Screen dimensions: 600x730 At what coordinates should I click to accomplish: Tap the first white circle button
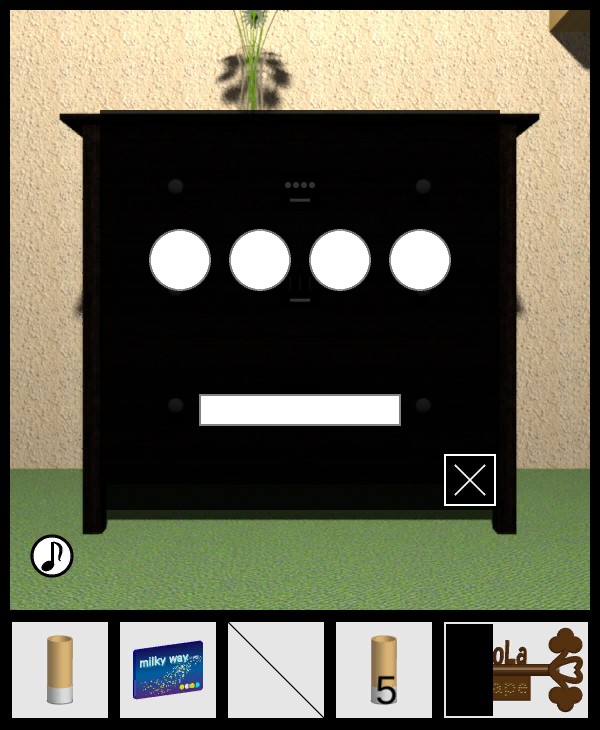click(x=180, y=260)
